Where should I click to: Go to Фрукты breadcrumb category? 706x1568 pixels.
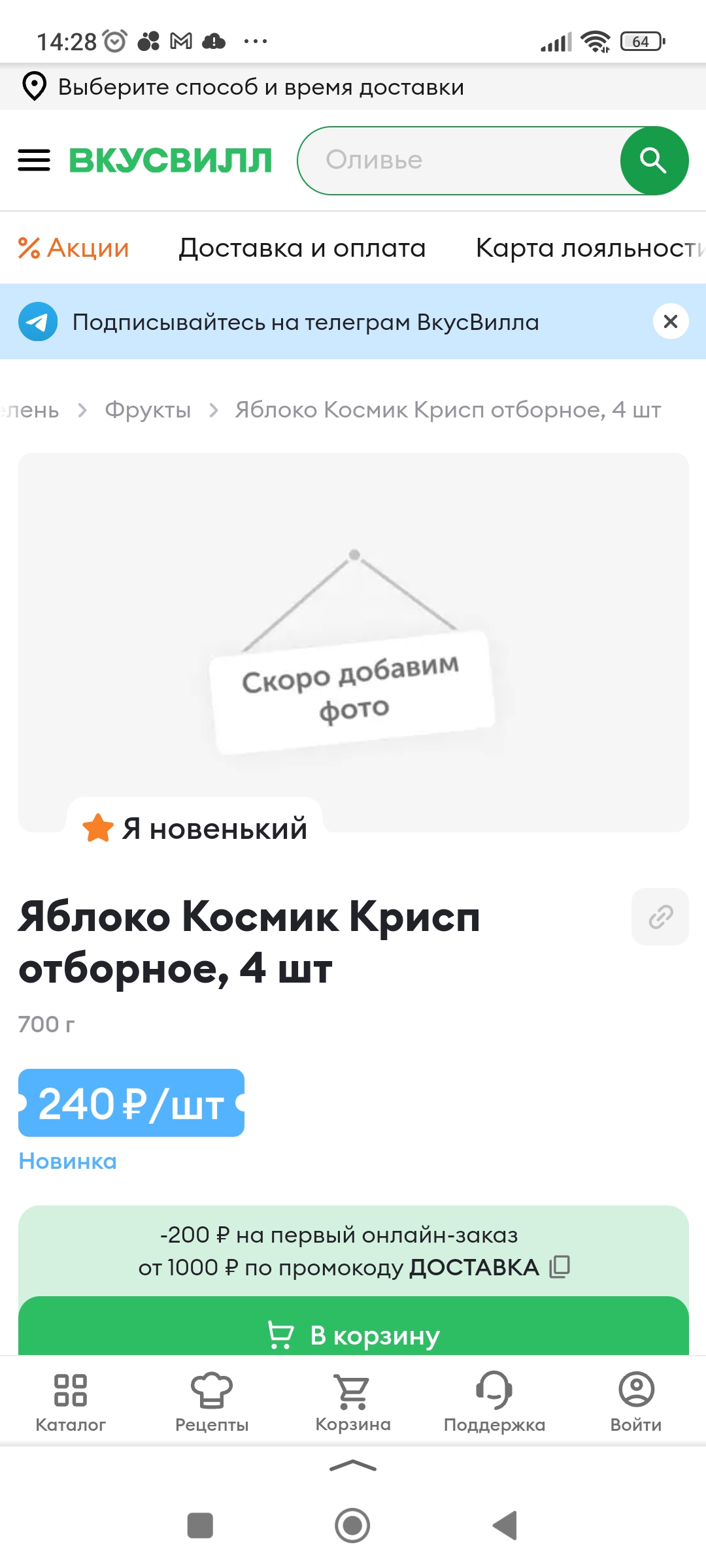148,410
